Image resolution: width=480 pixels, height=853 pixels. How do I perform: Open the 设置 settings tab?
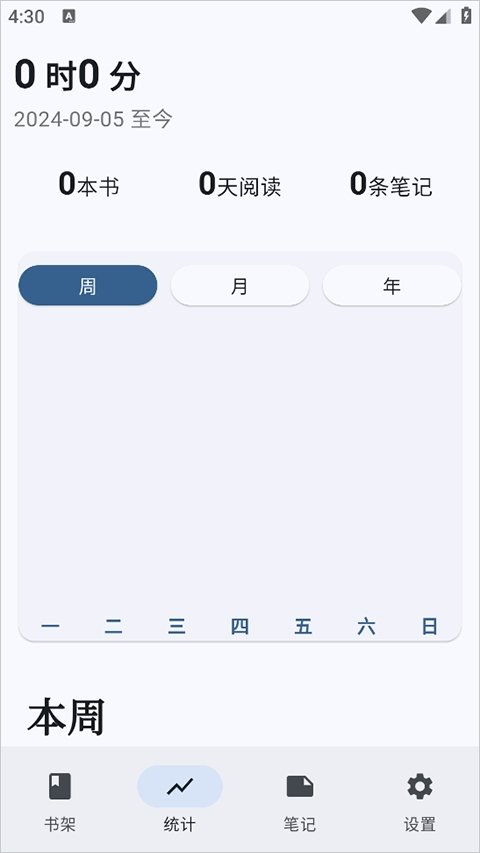[x=420, y=800]
